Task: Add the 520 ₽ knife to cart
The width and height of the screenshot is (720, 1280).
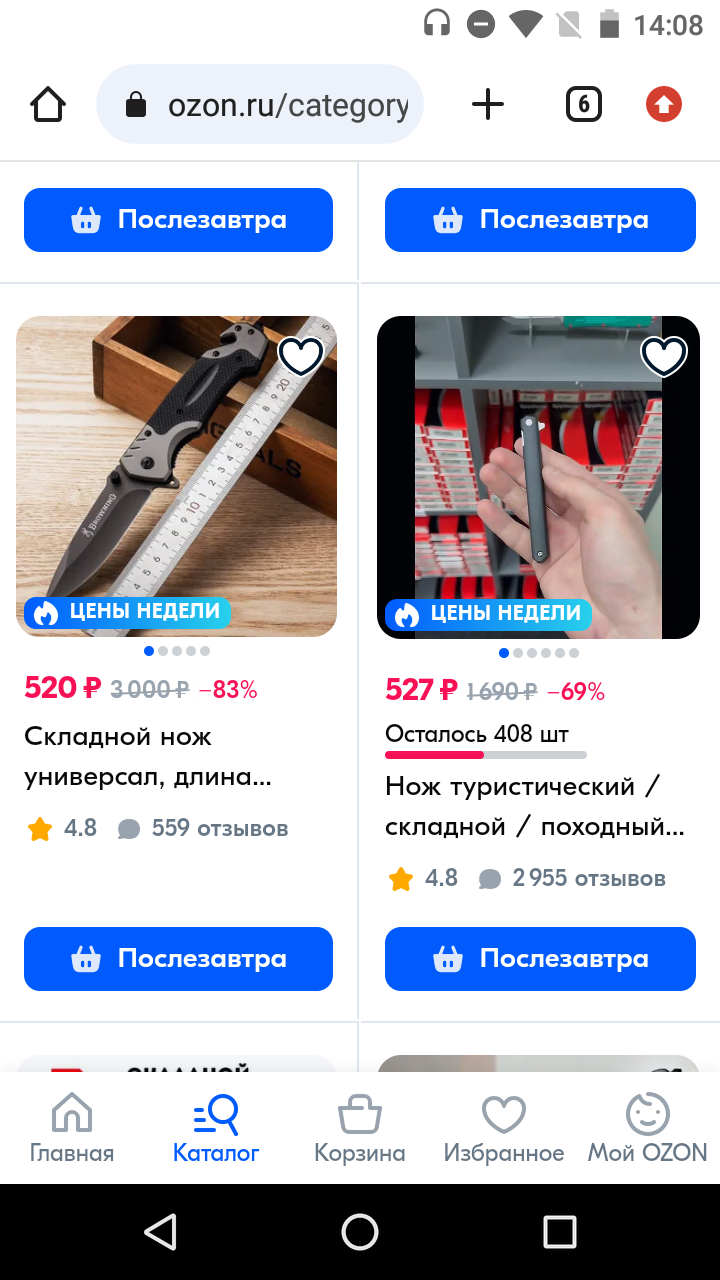Action: coord(178,959)
